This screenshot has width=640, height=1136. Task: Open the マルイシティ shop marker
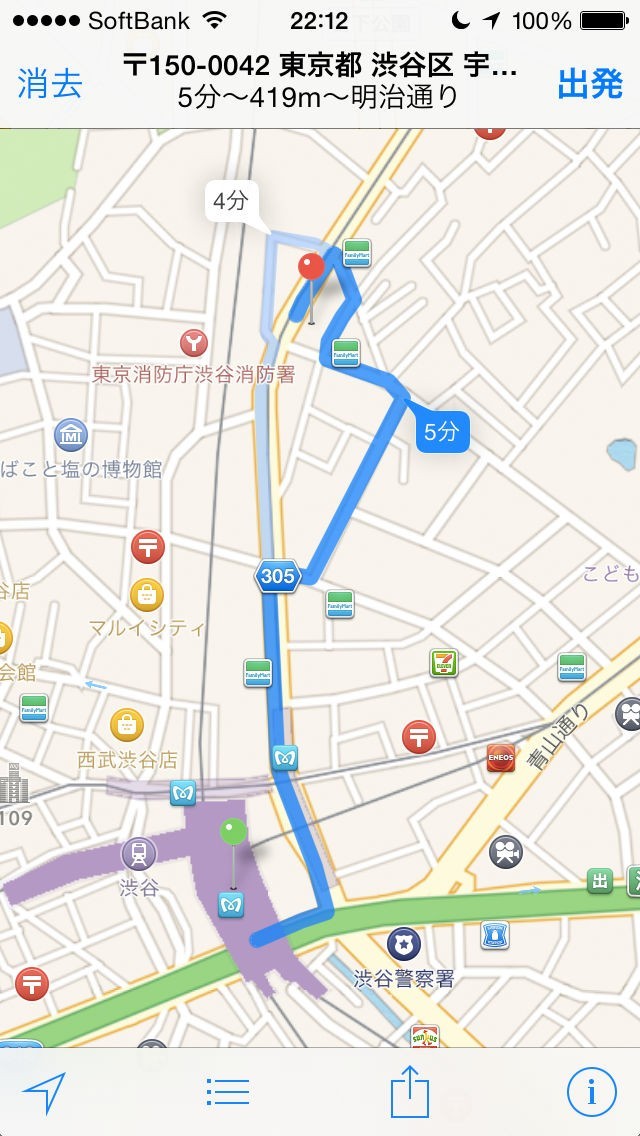(x=147, y=594)
